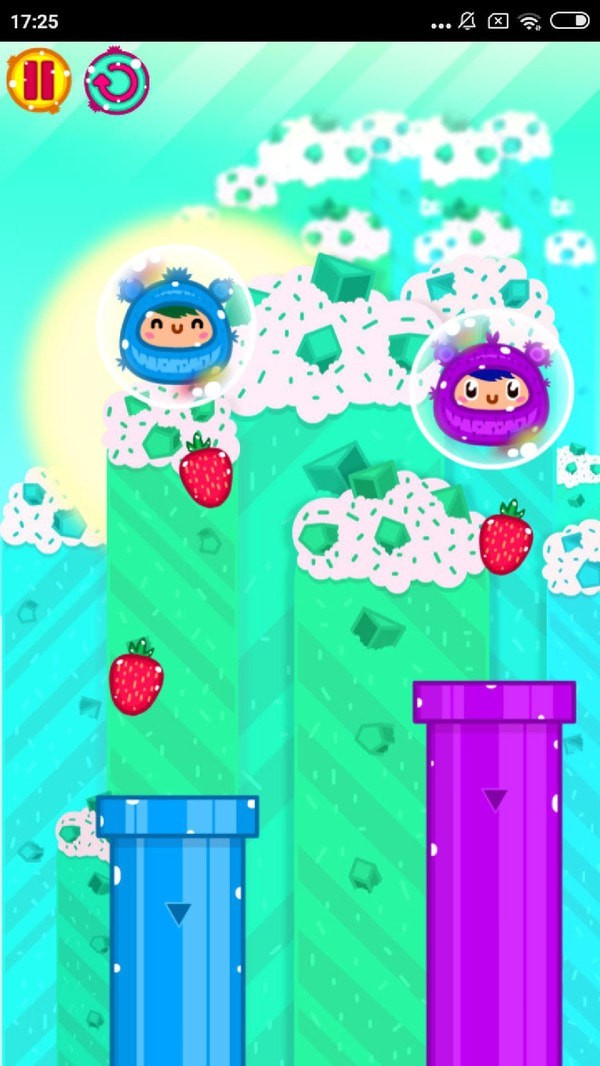Screen dimensions: 600x1066
Task: Pop the purple character's bubble
Action: [493, 390]
